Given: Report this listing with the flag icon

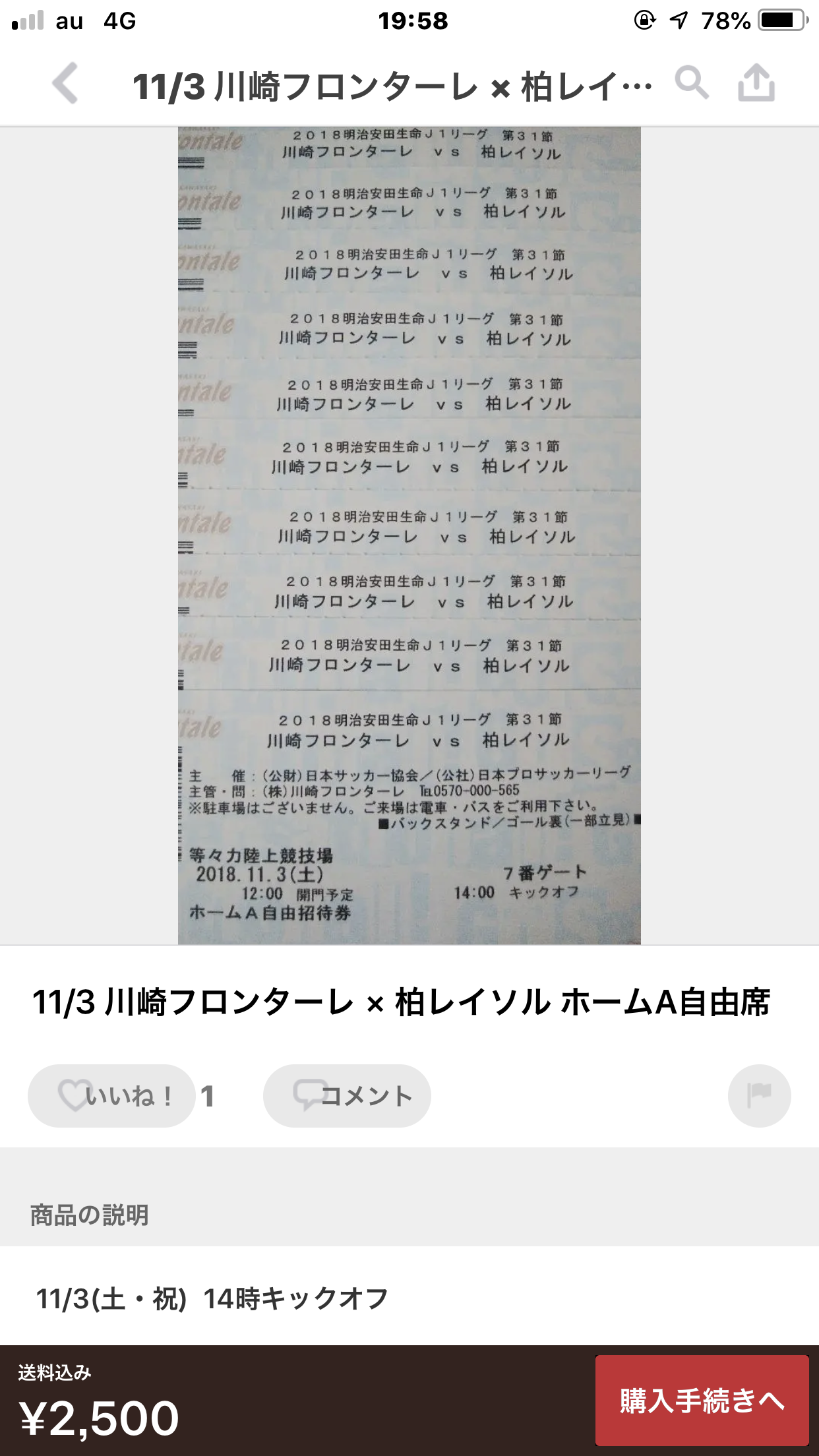Looking at the screenshot, I should [759, 1095].
